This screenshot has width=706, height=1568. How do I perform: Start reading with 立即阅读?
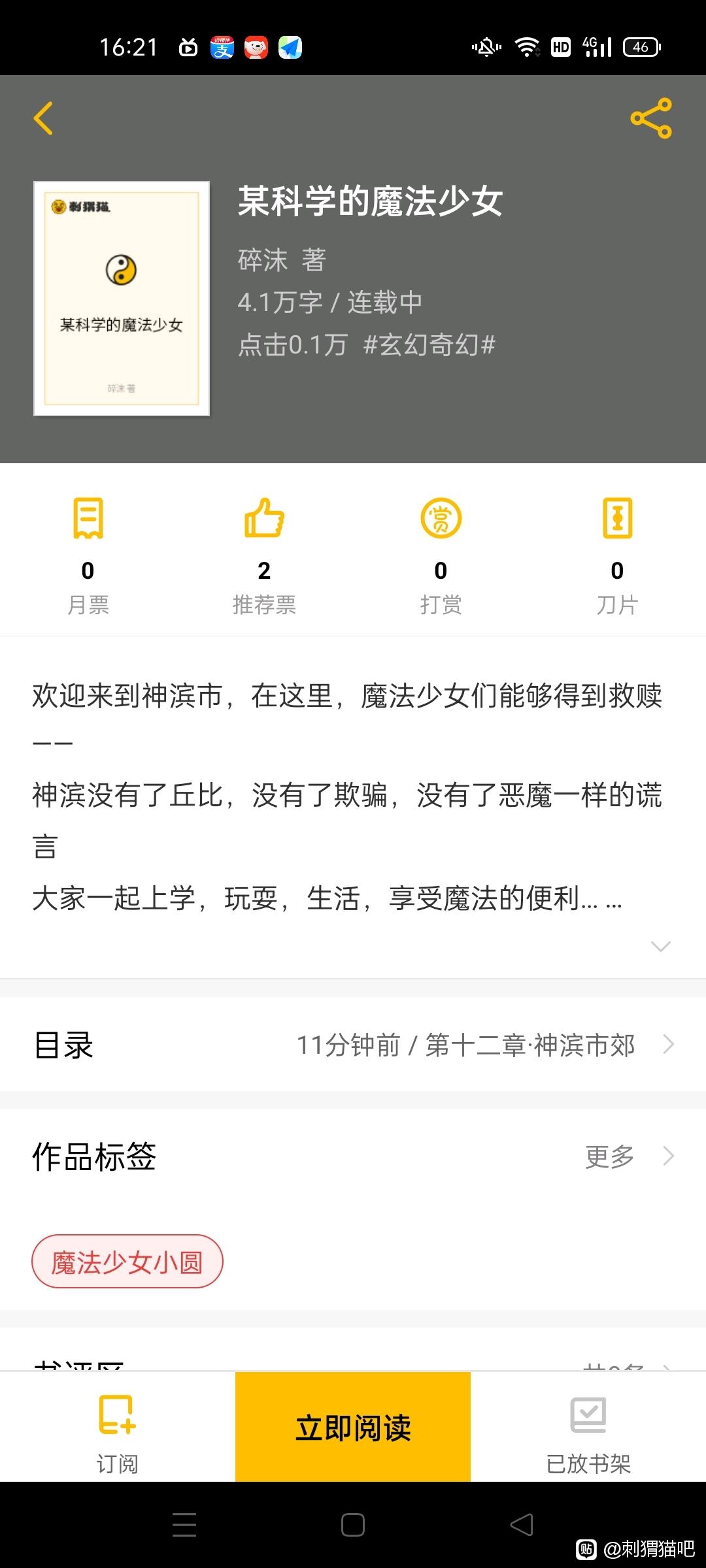[x=353, y=1427]
